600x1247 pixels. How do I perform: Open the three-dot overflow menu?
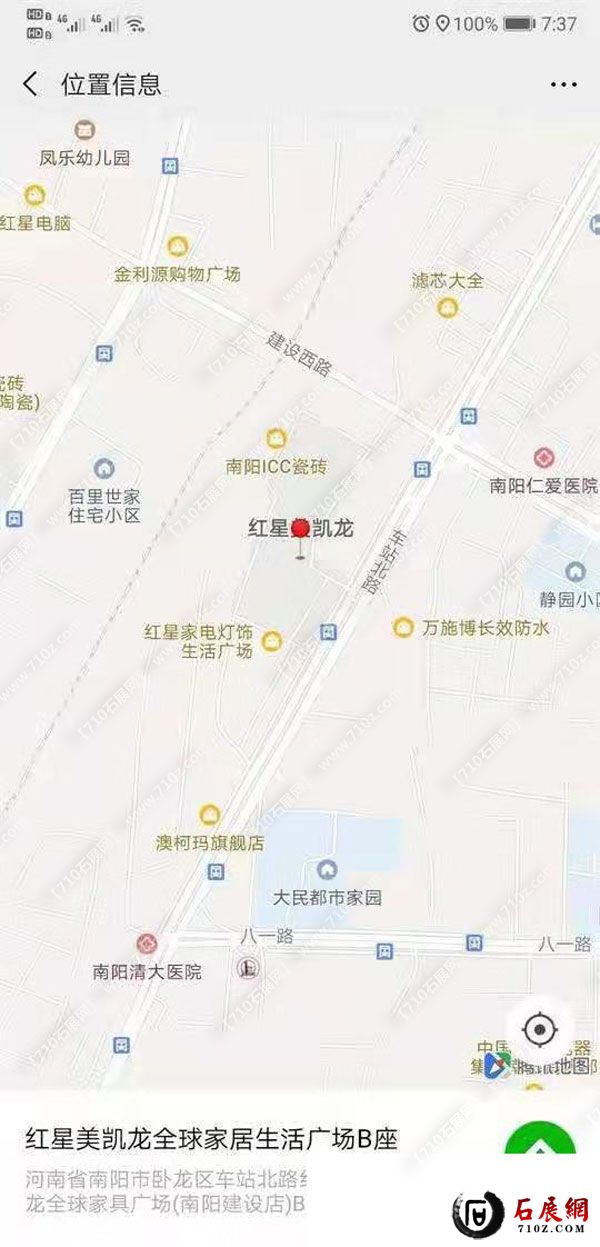coord(564,85)
